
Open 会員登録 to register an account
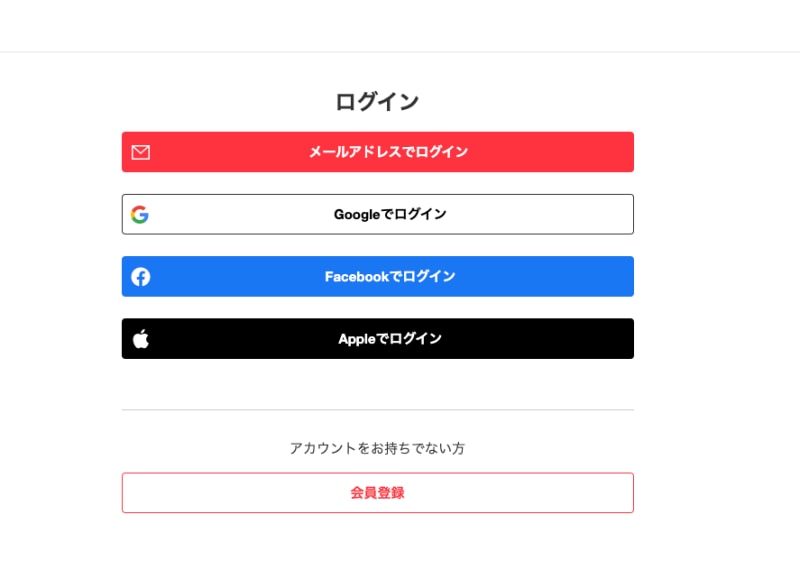(x=377, y=493)
